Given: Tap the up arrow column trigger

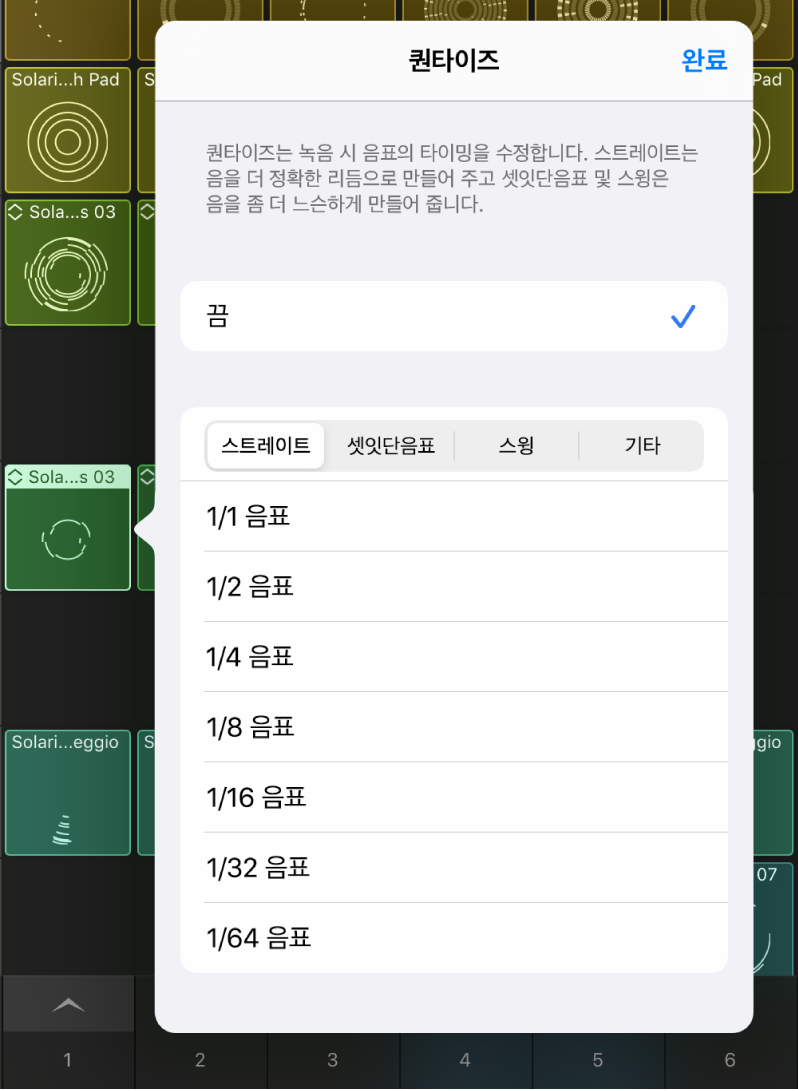Looking at the screenshot, I should [67, 1004].
